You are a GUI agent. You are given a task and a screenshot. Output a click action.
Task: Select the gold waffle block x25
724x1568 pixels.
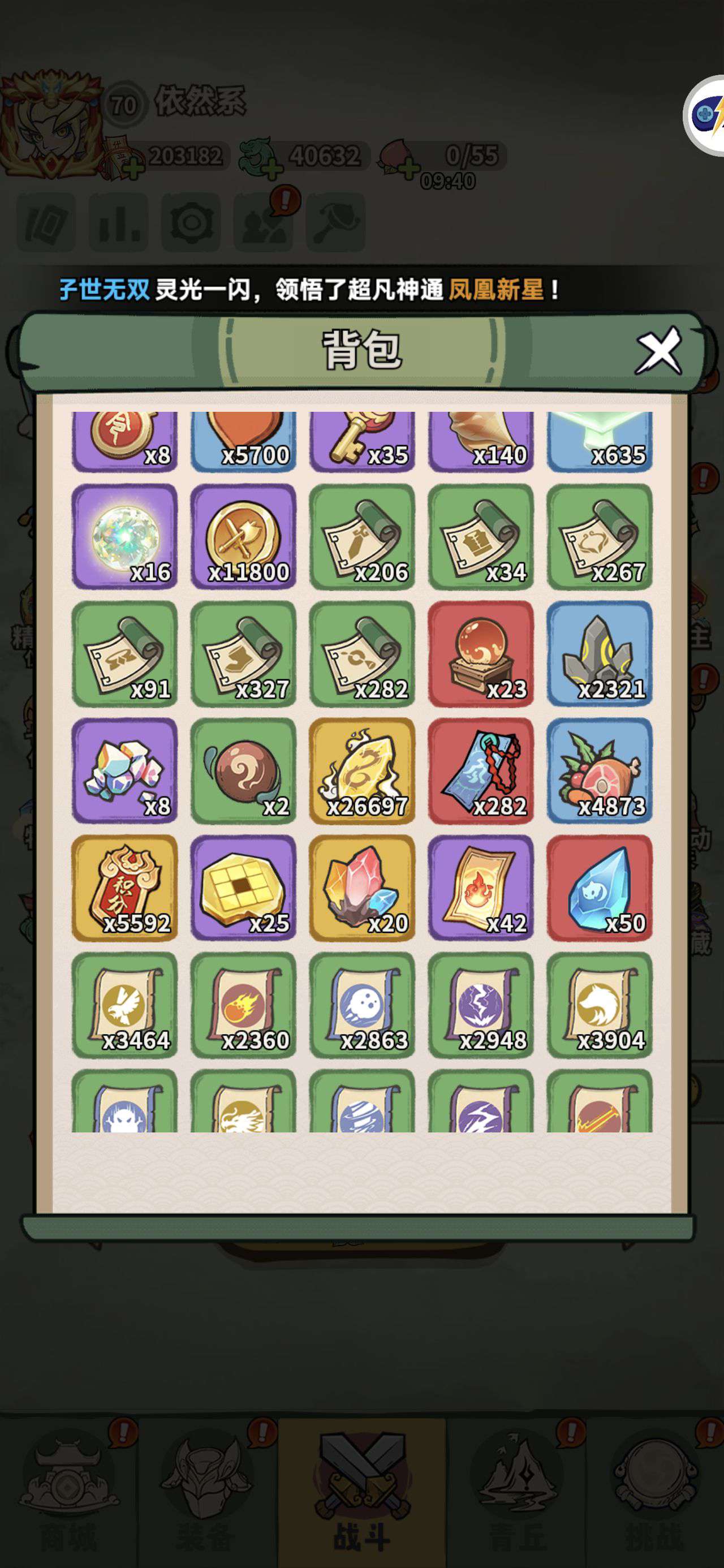pos(244,888)
